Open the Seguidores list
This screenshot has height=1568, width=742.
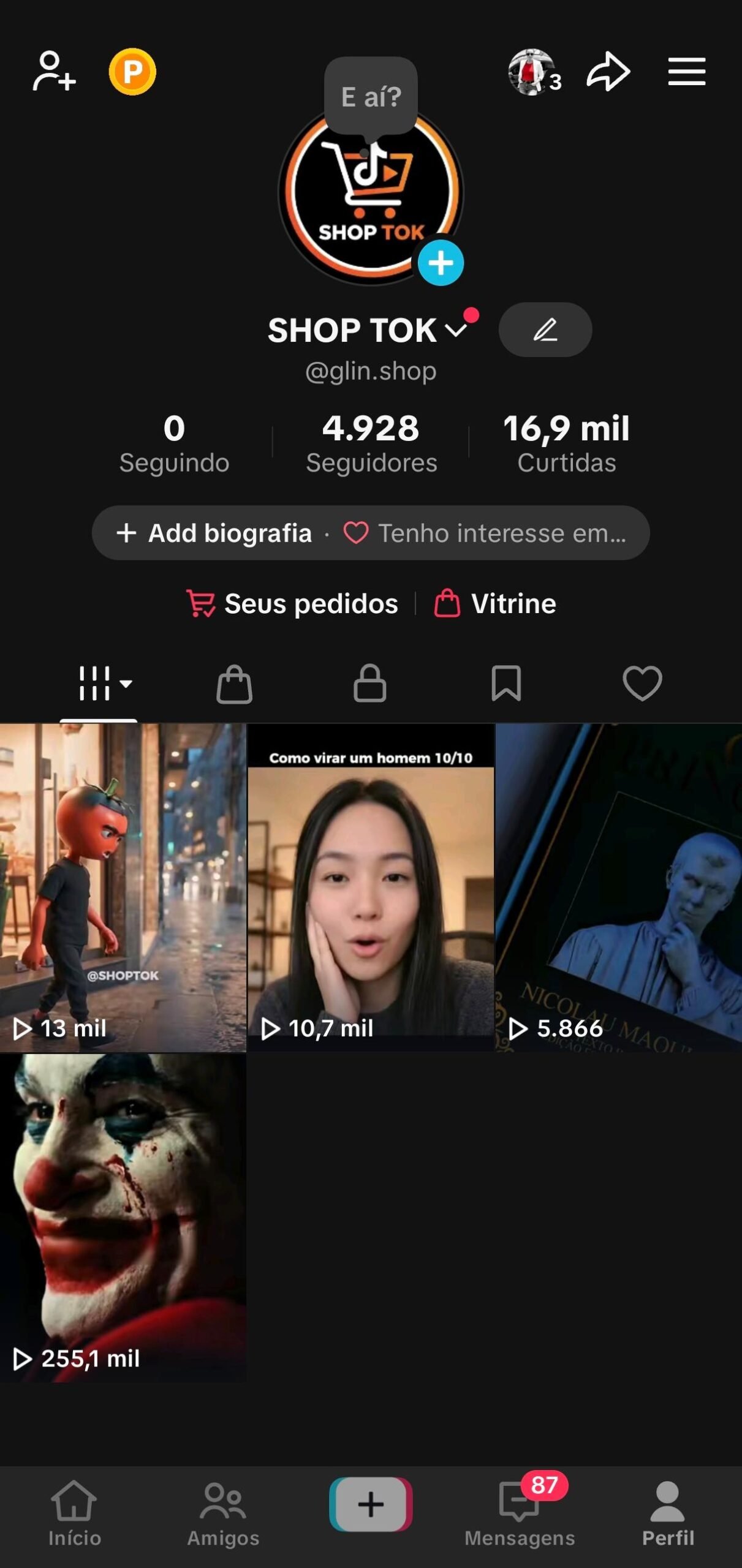[371, 443]
